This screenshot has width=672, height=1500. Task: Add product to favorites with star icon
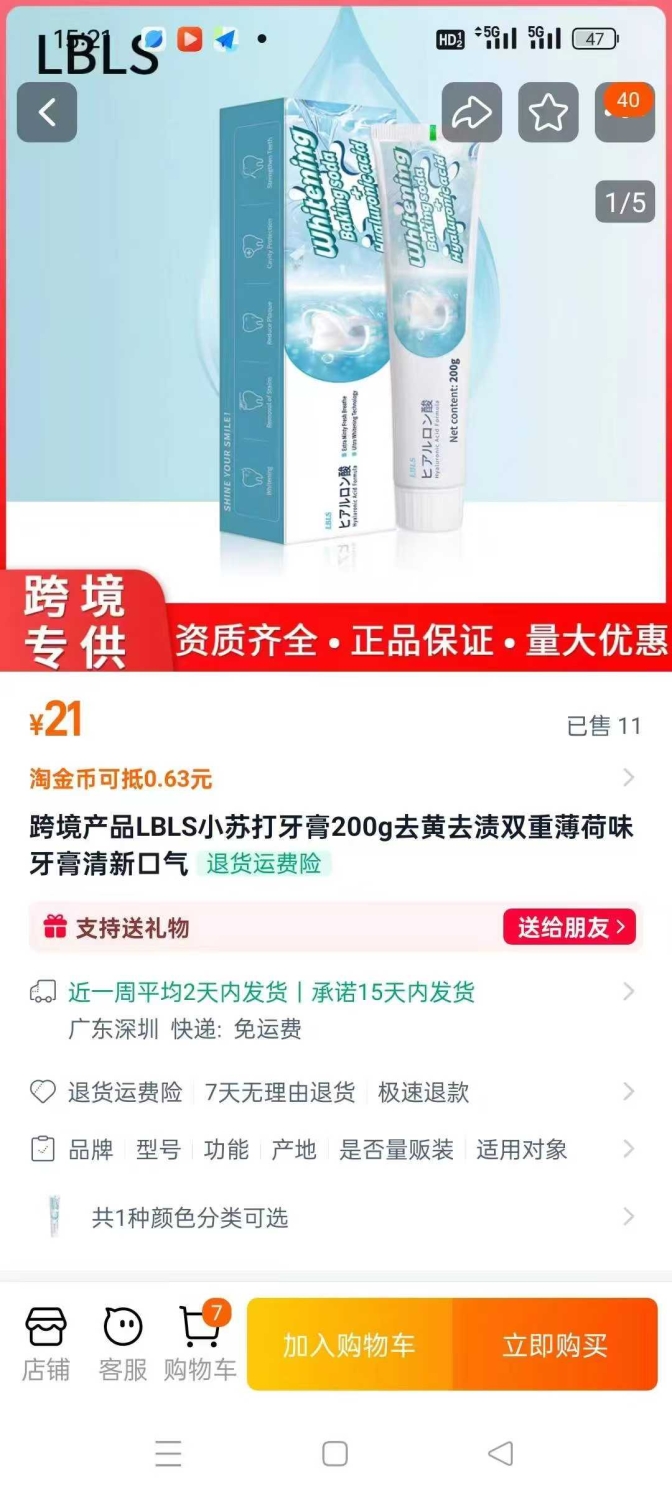coord(548,112)
